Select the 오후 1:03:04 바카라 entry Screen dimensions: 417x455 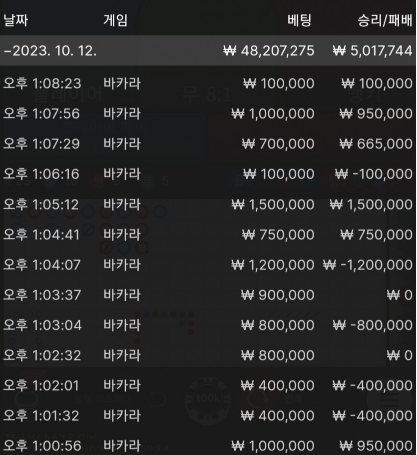[208, 325]
